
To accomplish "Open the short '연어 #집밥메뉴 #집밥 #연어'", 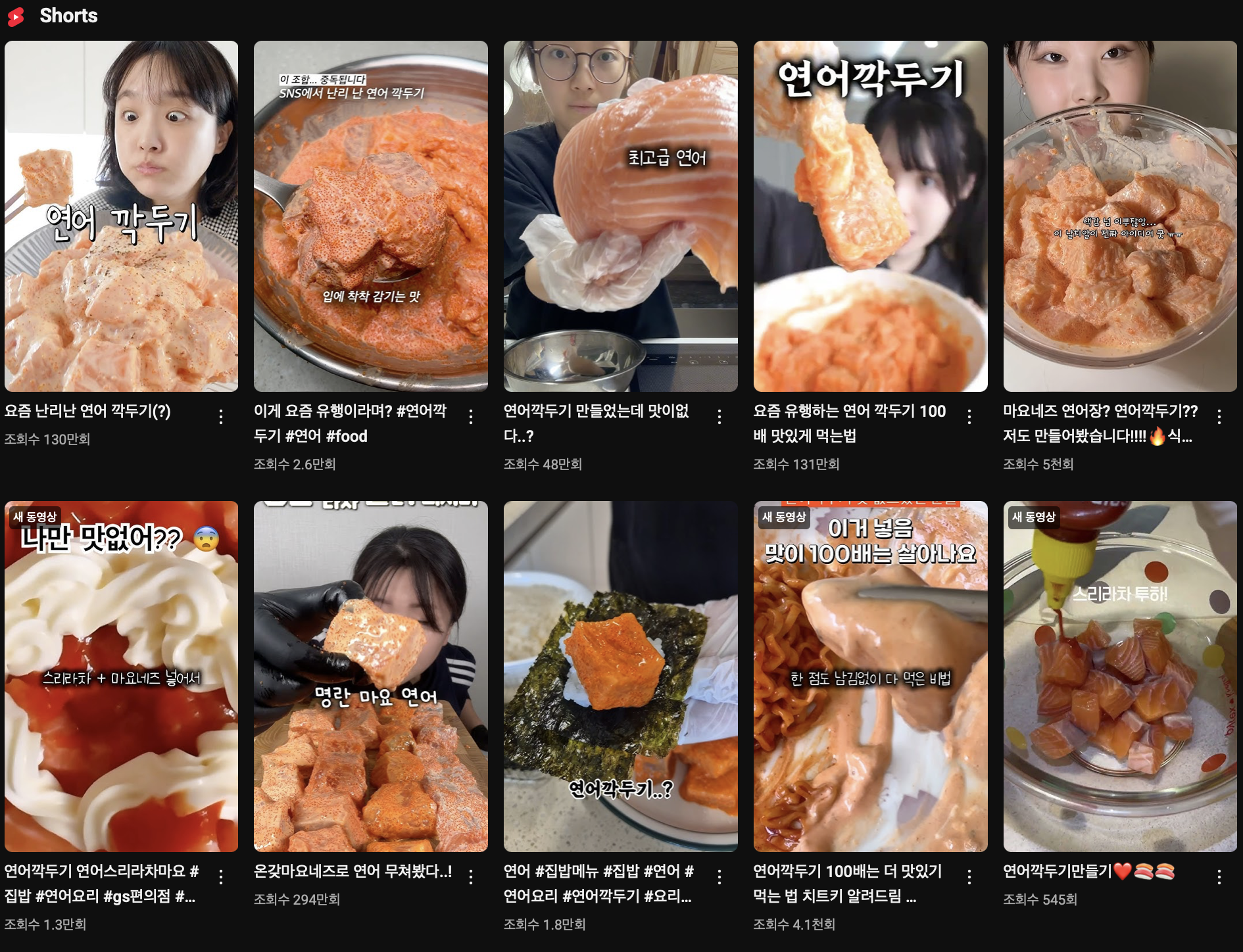I will [x=620, y=676].
